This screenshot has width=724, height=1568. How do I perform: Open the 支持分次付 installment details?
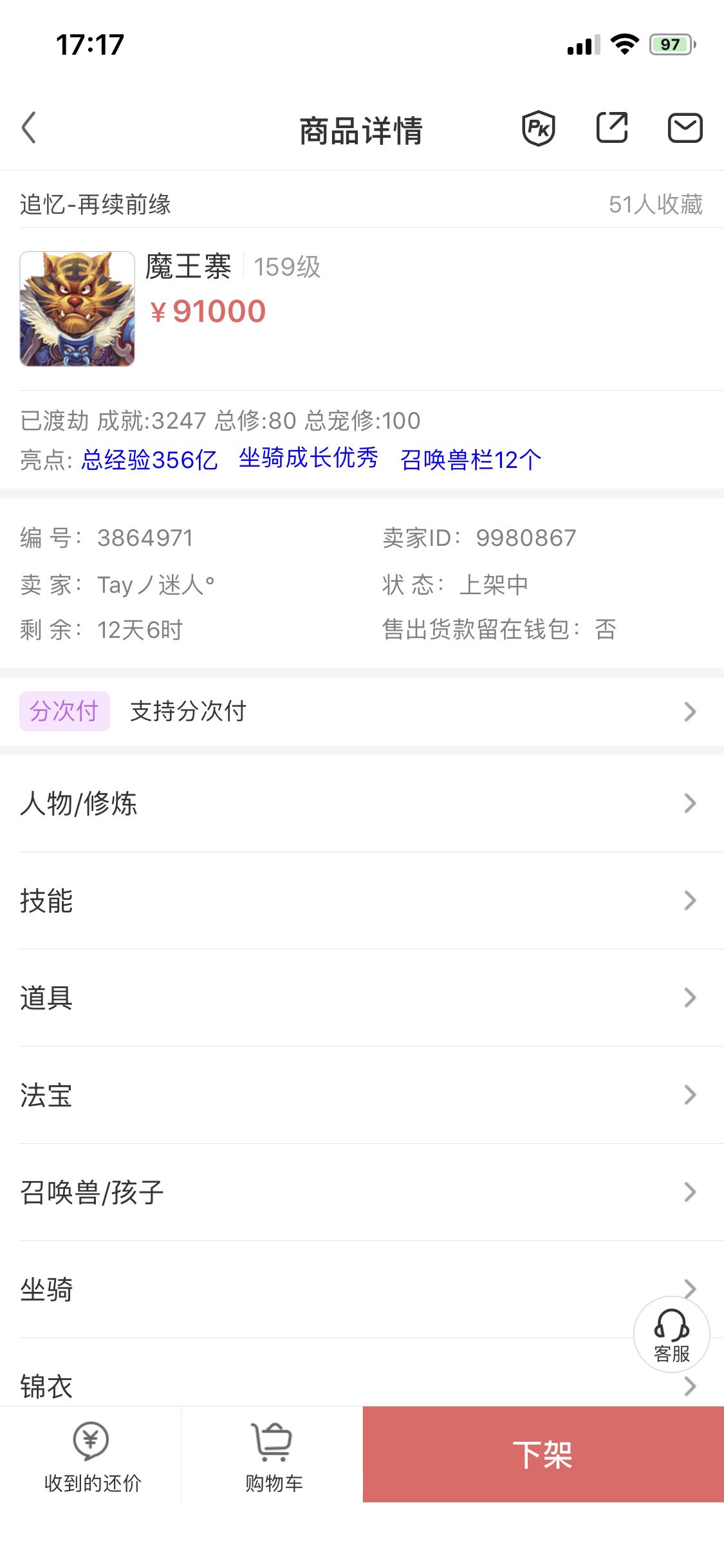tap(362, 711)
